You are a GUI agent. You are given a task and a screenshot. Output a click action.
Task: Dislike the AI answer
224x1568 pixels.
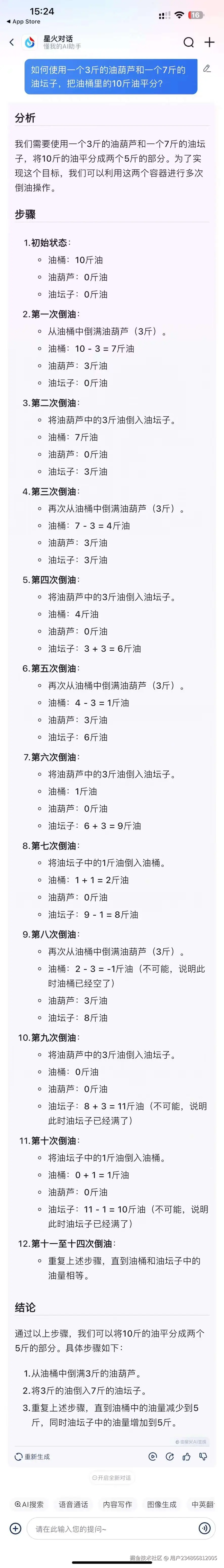pyautogui.click(x=203, y=1457)
